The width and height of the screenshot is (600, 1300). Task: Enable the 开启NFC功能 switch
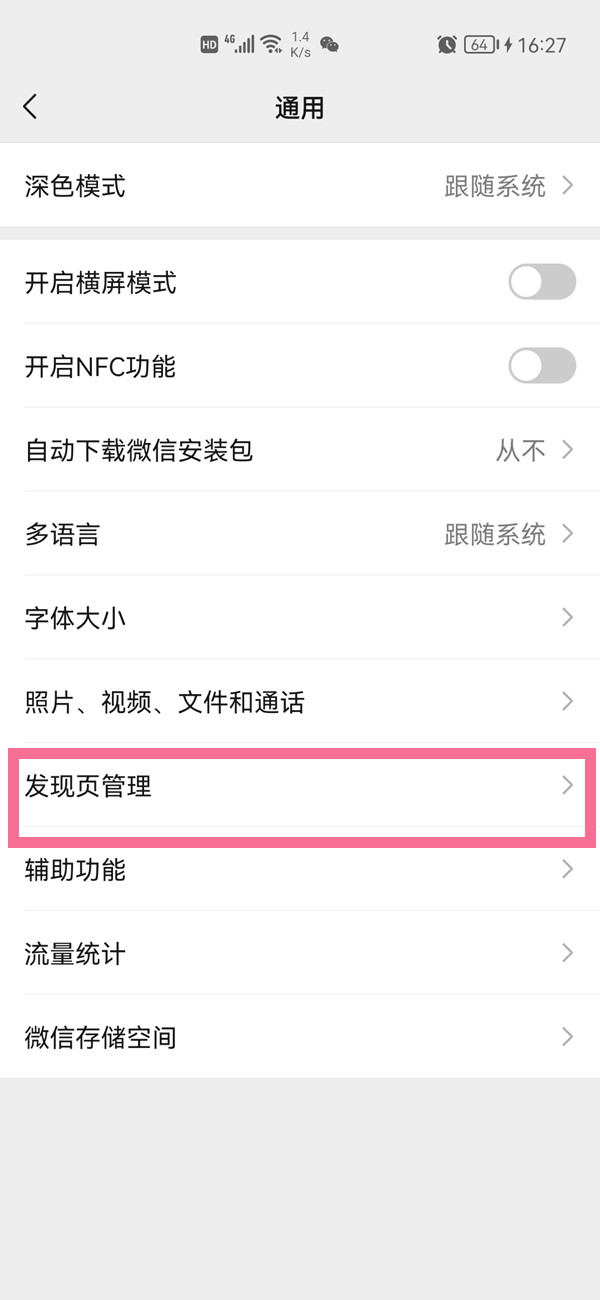click(x=542, y=366)
